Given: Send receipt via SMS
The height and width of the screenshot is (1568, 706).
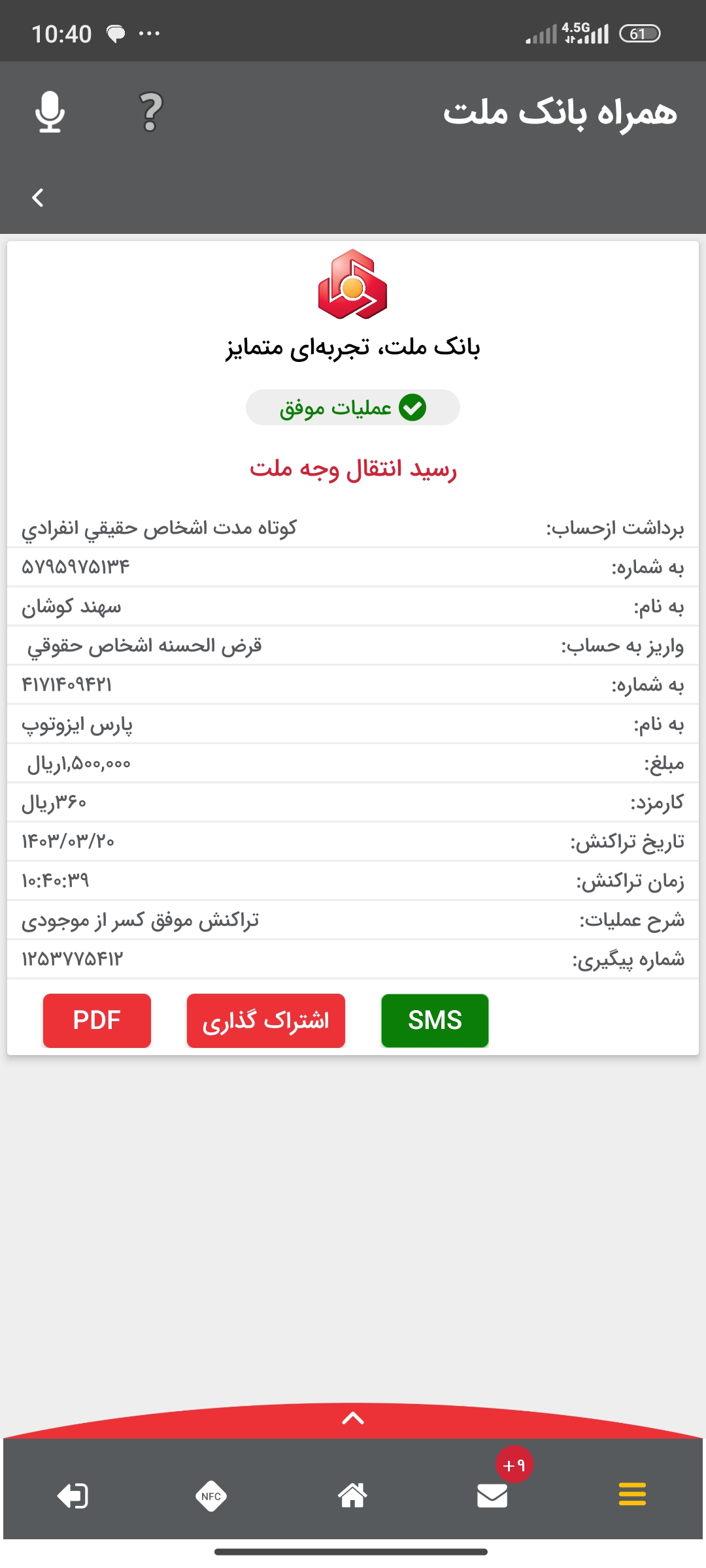Looking at the screenshot, I should pos(433,1020).
